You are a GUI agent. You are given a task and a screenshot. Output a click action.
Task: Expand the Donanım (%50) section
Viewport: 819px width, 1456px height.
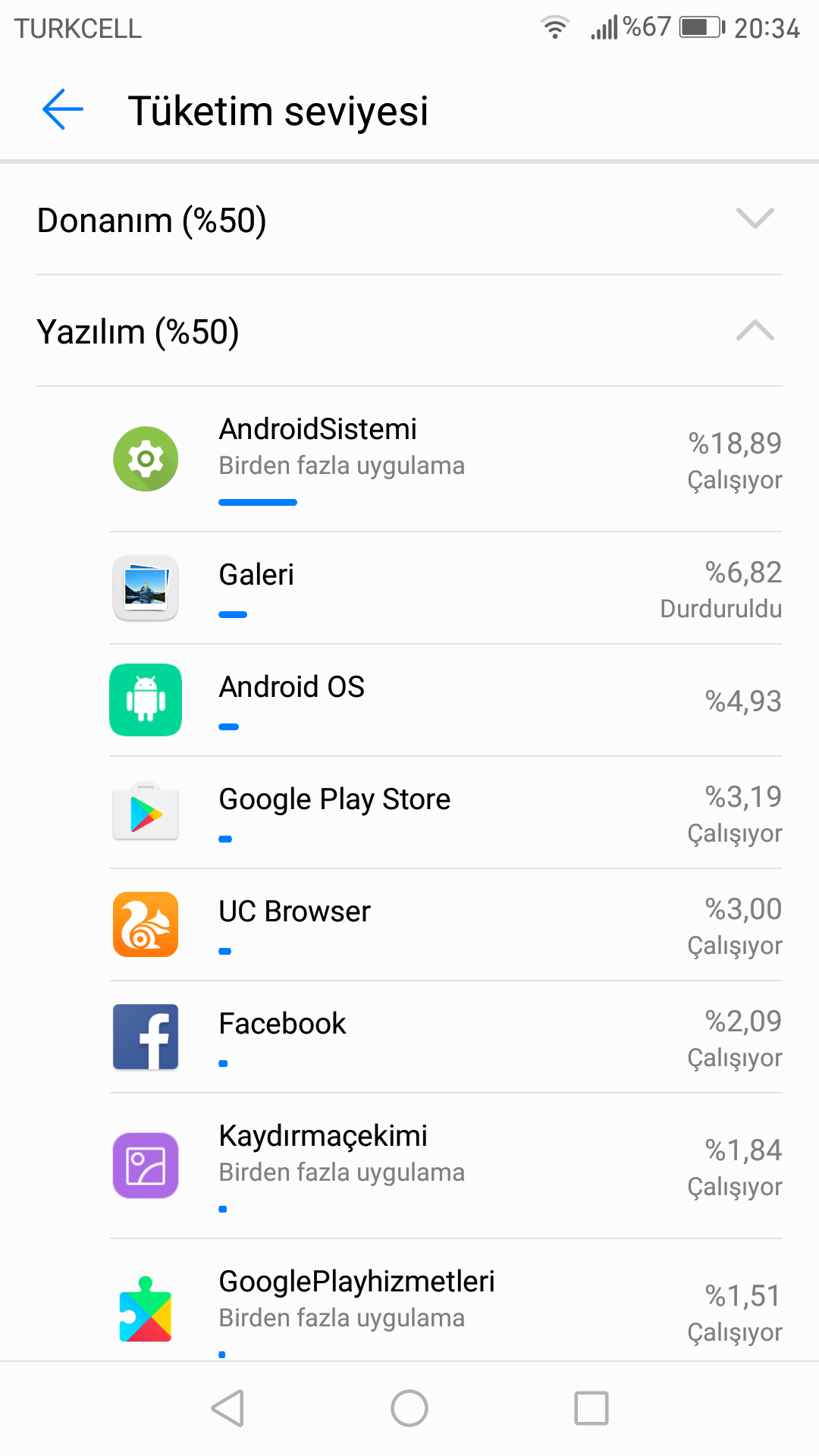click(x=409, y=220)
